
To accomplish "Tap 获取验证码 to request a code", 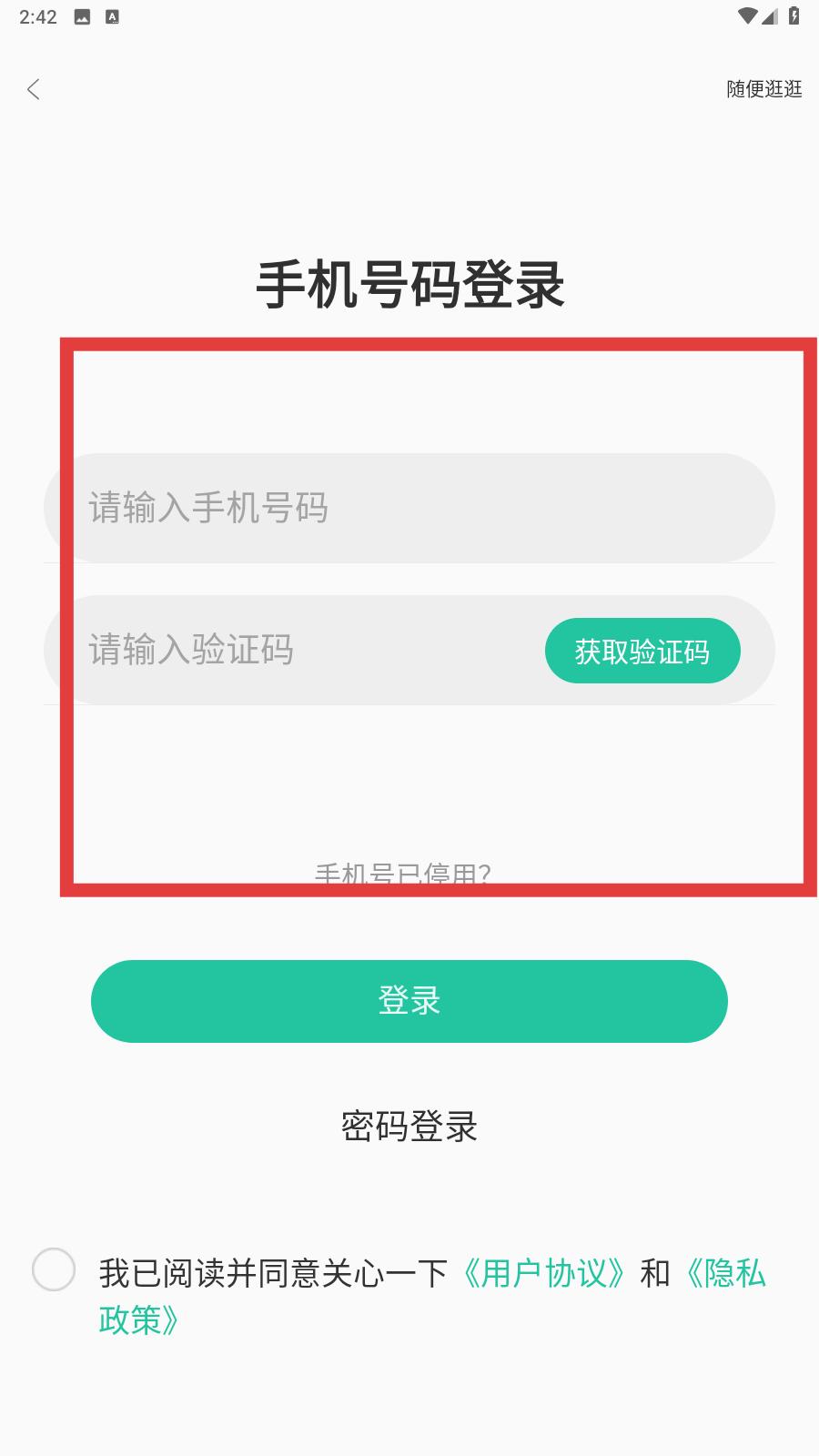I will (x=642, y=652).
